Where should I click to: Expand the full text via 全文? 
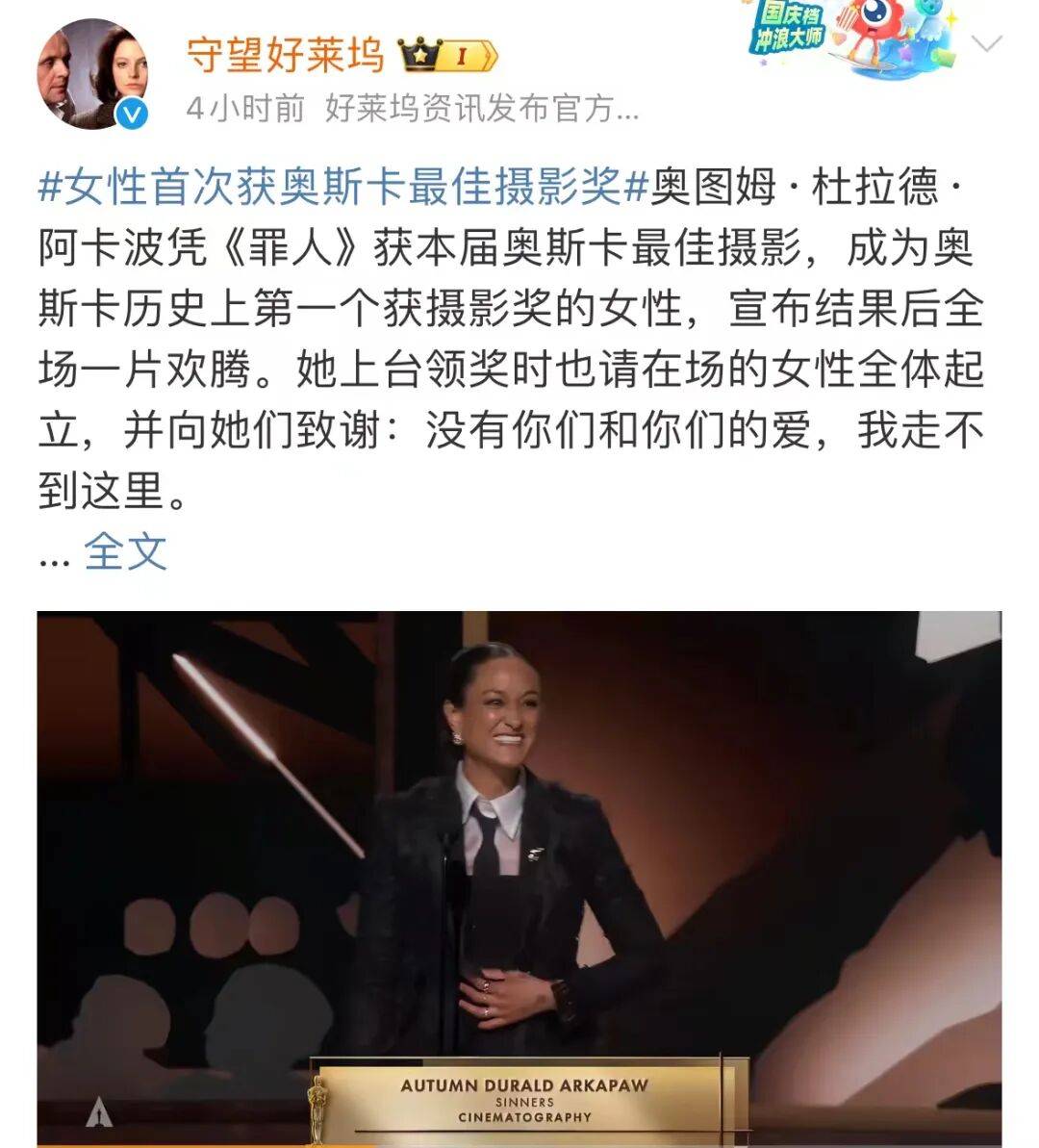pos(125,551)
